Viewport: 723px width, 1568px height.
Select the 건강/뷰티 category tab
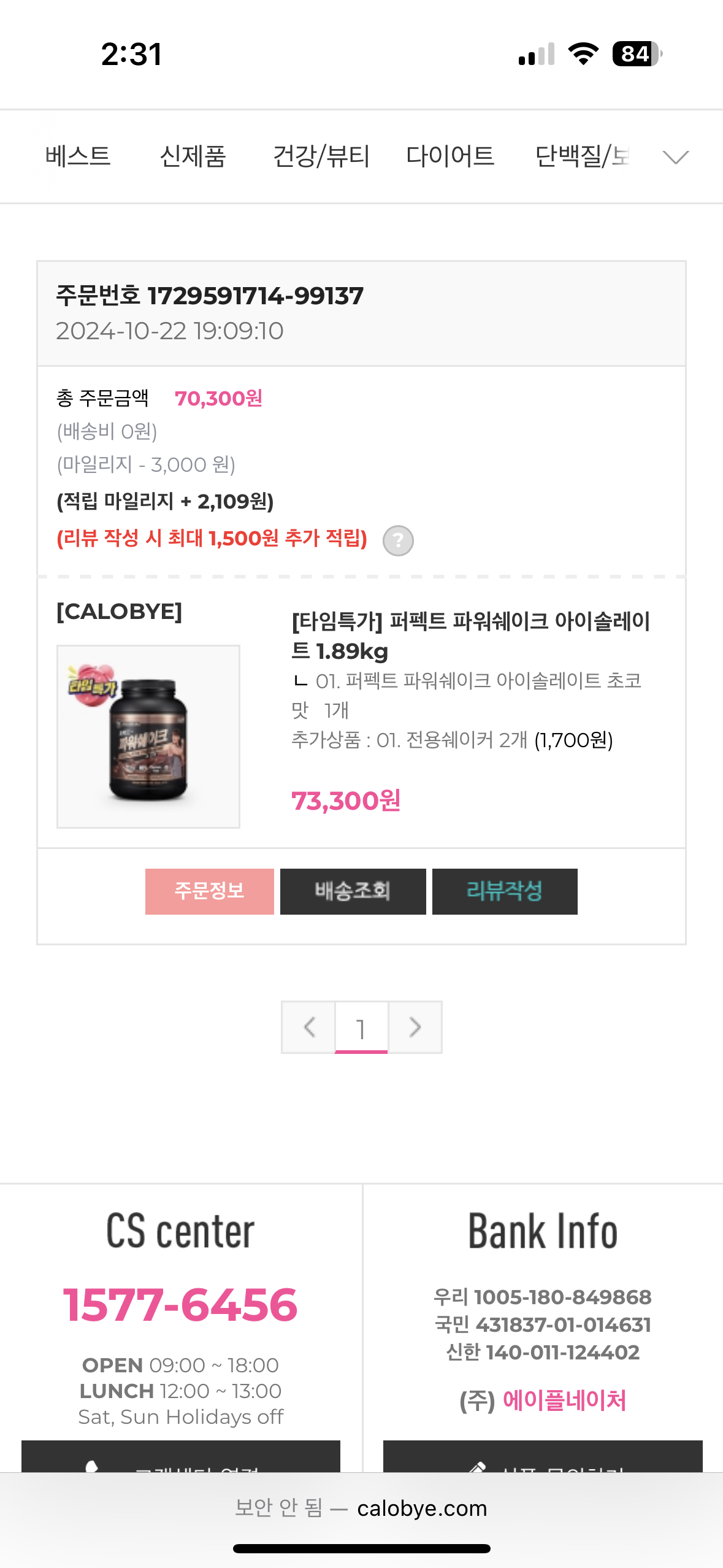[x=321, y=156]
